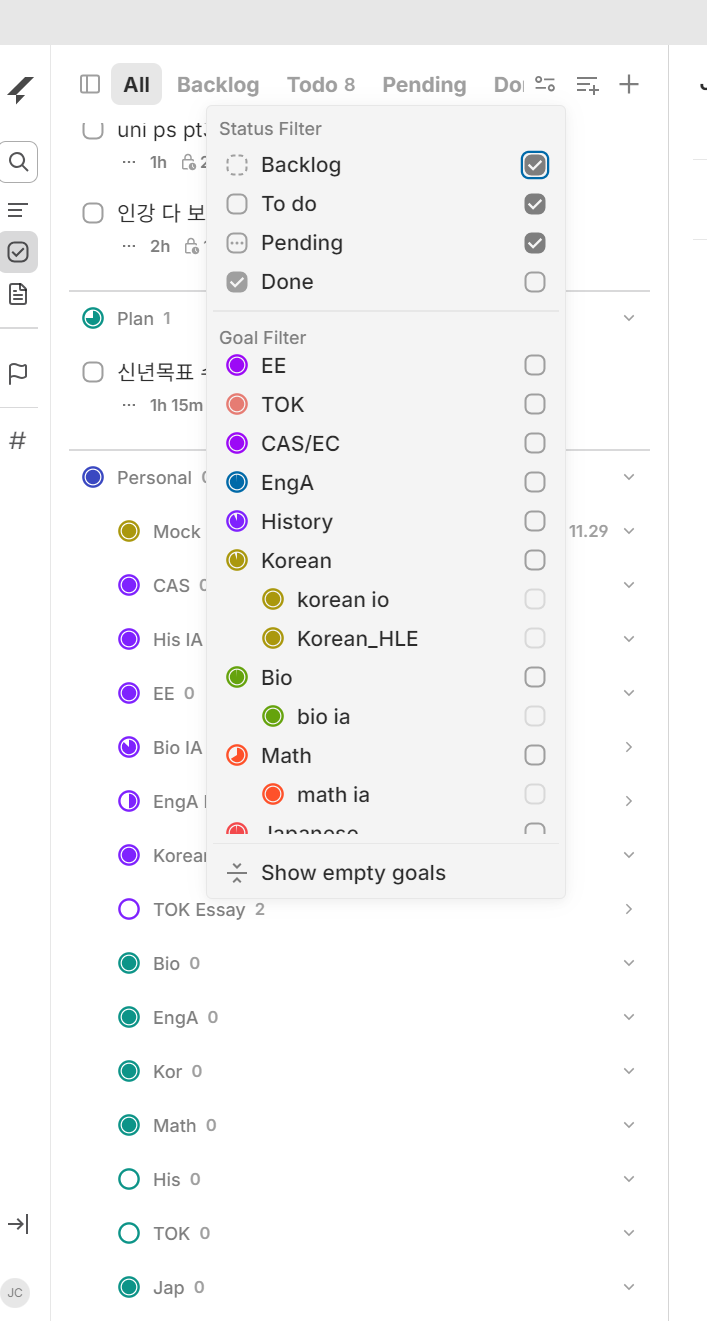Open the search icon in the sidebar
The width and height of the screenshot is (707, 1321).
pyautogui.click(x=18, y=162)
